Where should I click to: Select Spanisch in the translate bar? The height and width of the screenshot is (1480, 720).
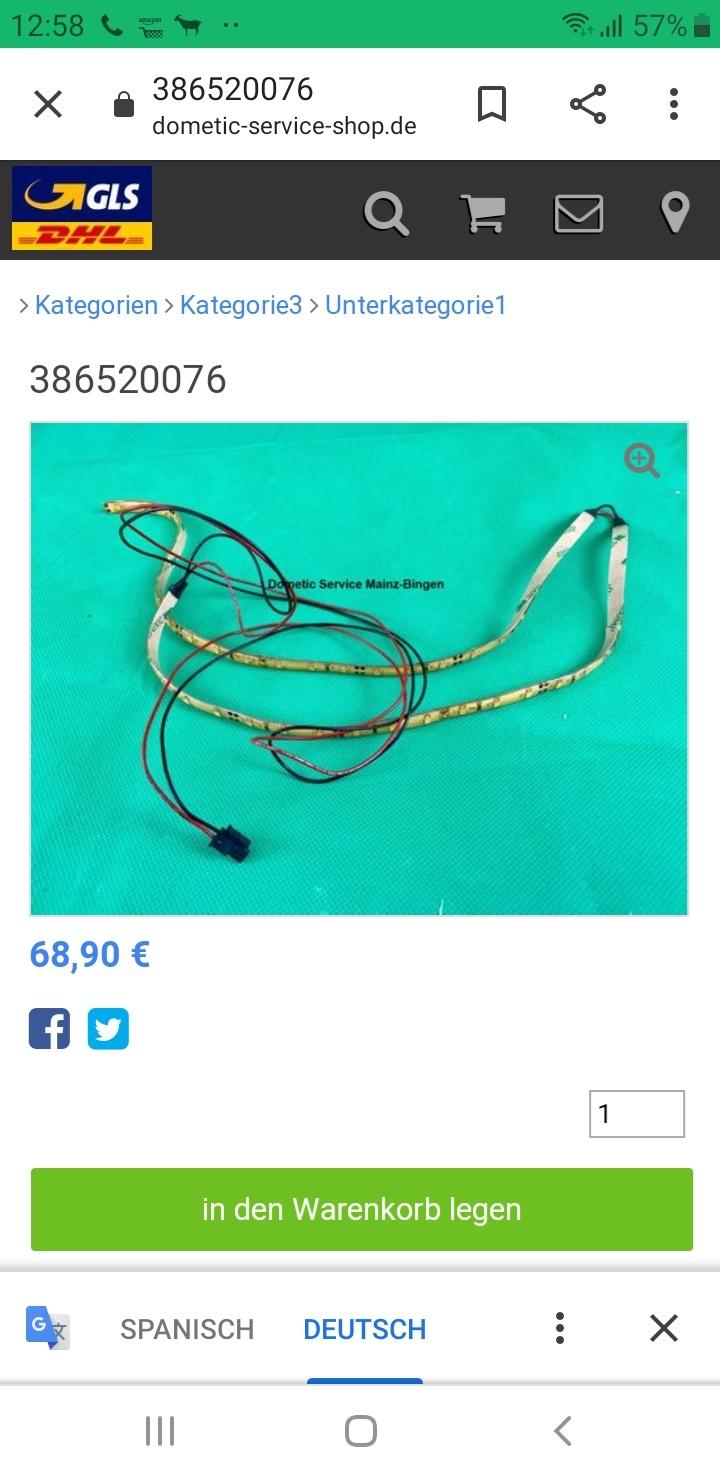pyautogui.click(x=187, y=1329)
